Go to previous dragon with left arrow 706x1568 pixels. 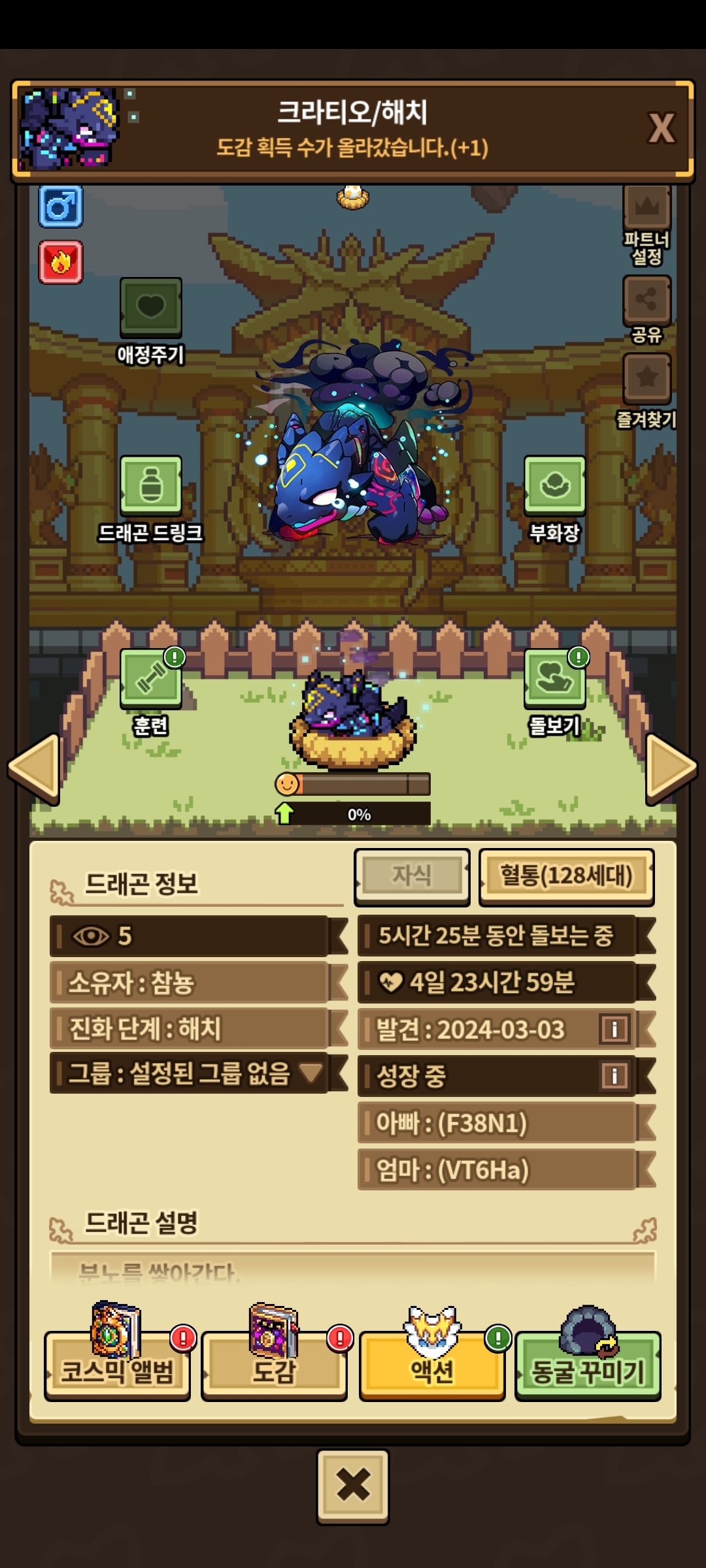[x=34, y=768]
